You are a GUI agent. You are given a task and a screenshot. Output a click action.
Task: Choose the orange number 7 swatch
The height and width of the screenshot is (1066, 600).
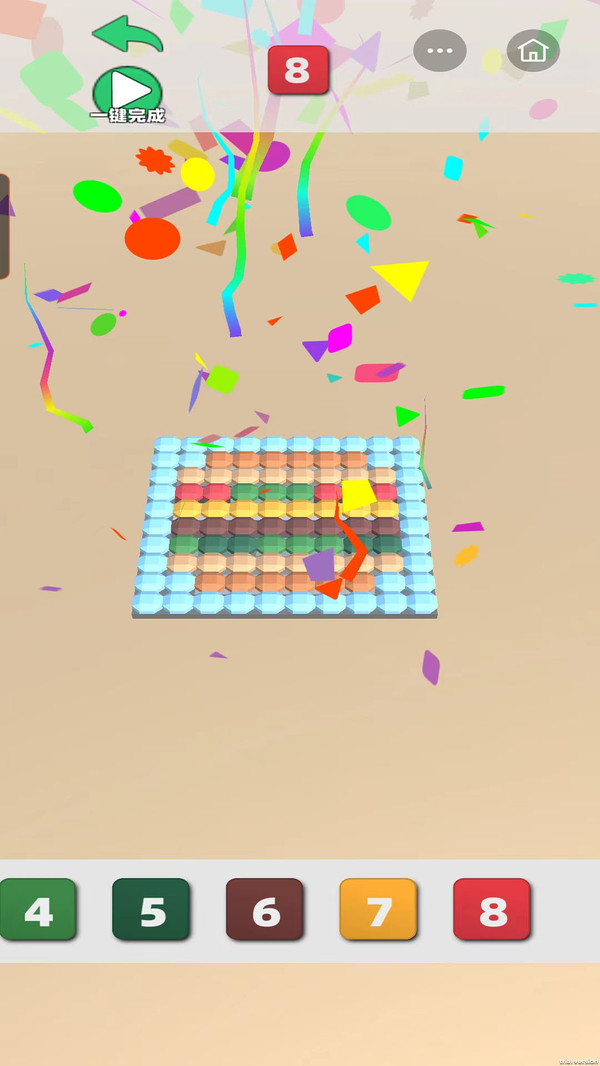[378, 909]
